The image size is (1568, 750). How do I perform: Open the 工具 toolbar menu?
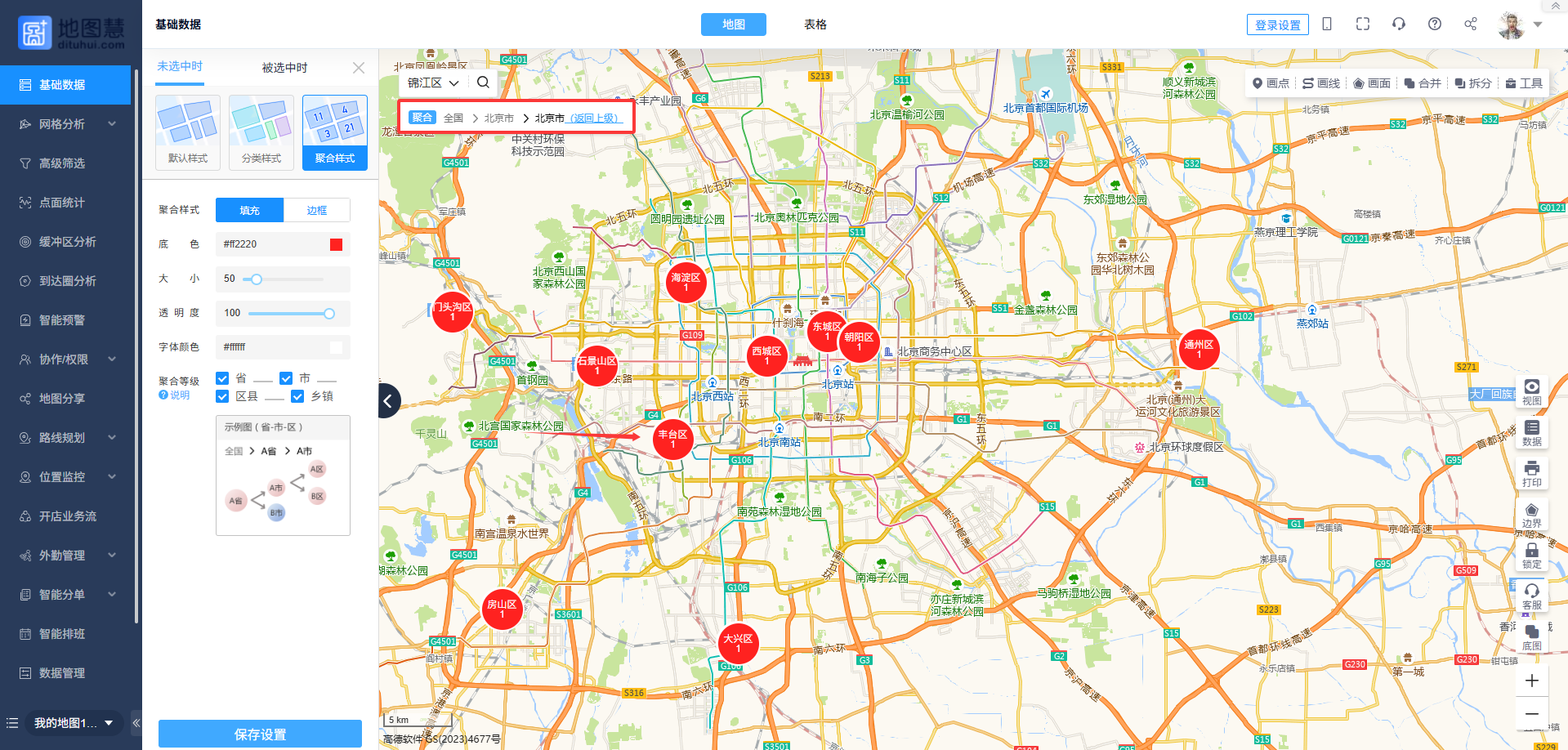point(1524,83)
